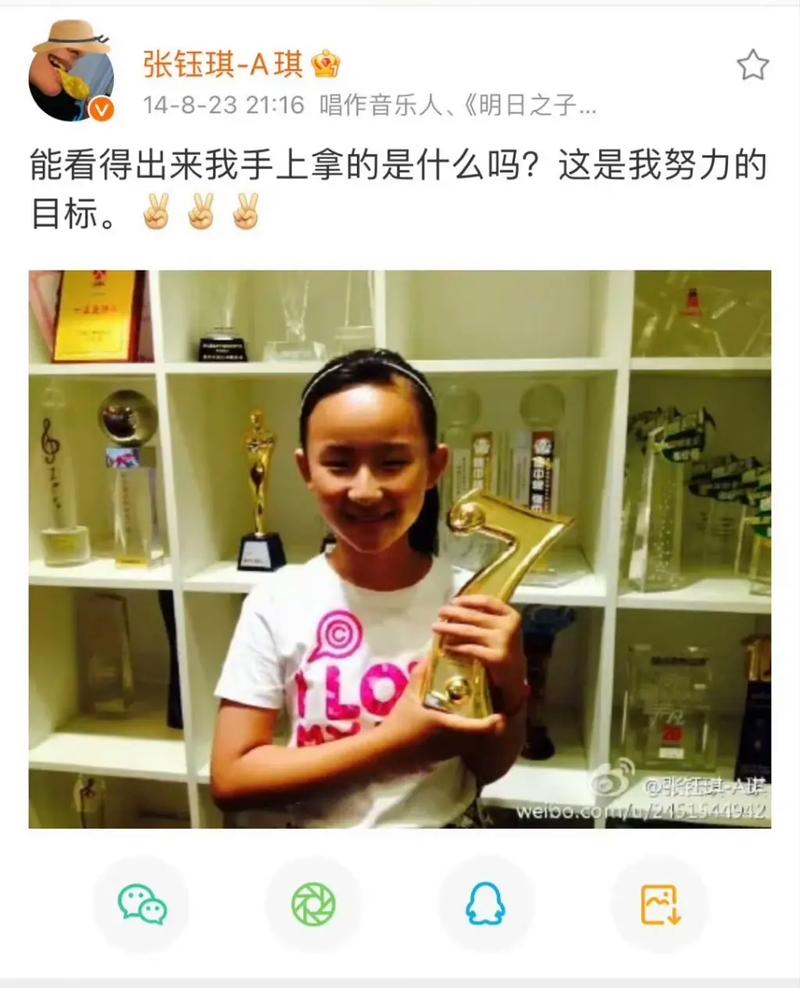Share the post to QQ

(x=485, y=904)
